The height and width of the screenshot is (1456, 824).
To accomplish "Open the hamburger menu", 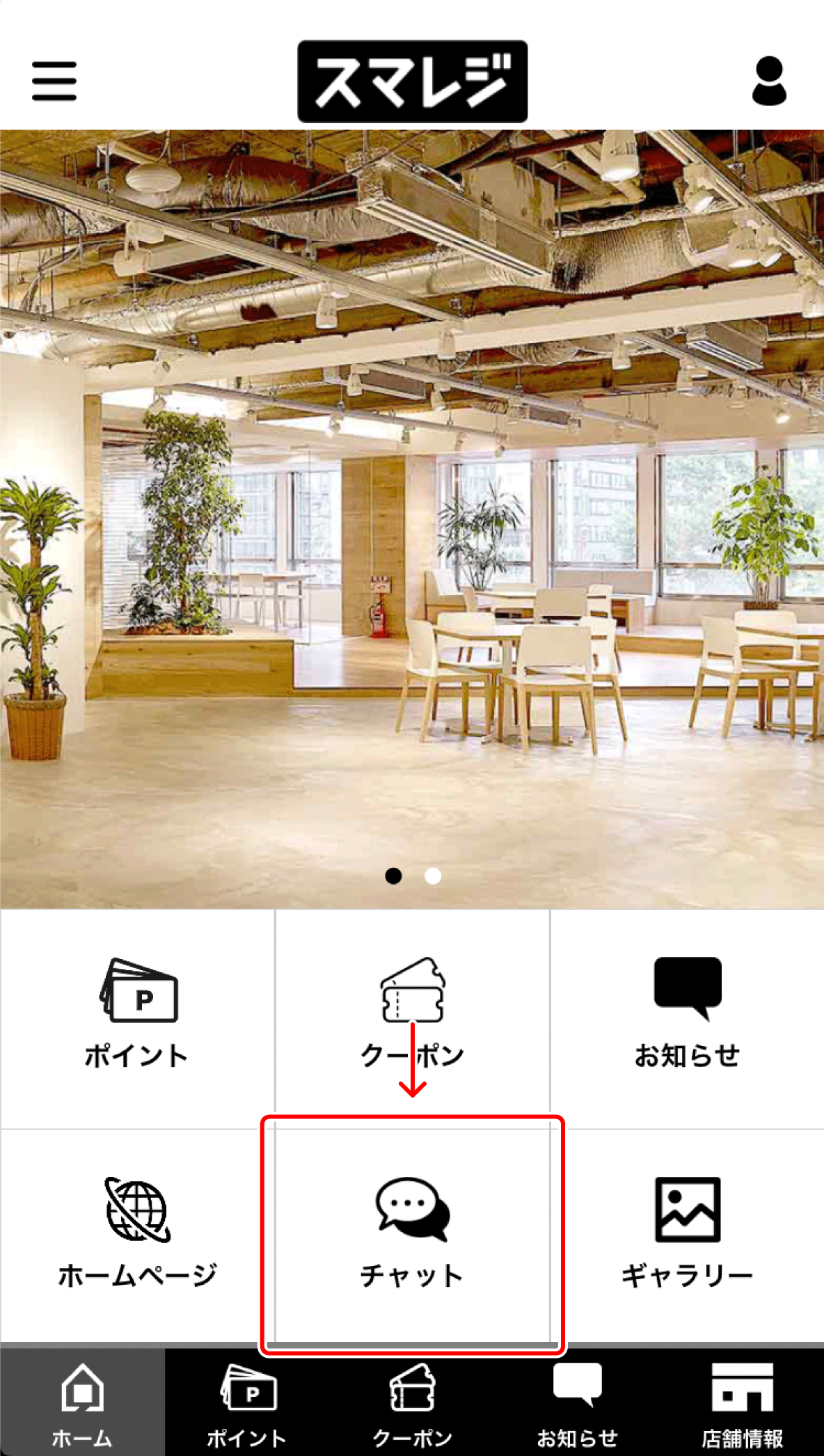I will click(54, 81).
